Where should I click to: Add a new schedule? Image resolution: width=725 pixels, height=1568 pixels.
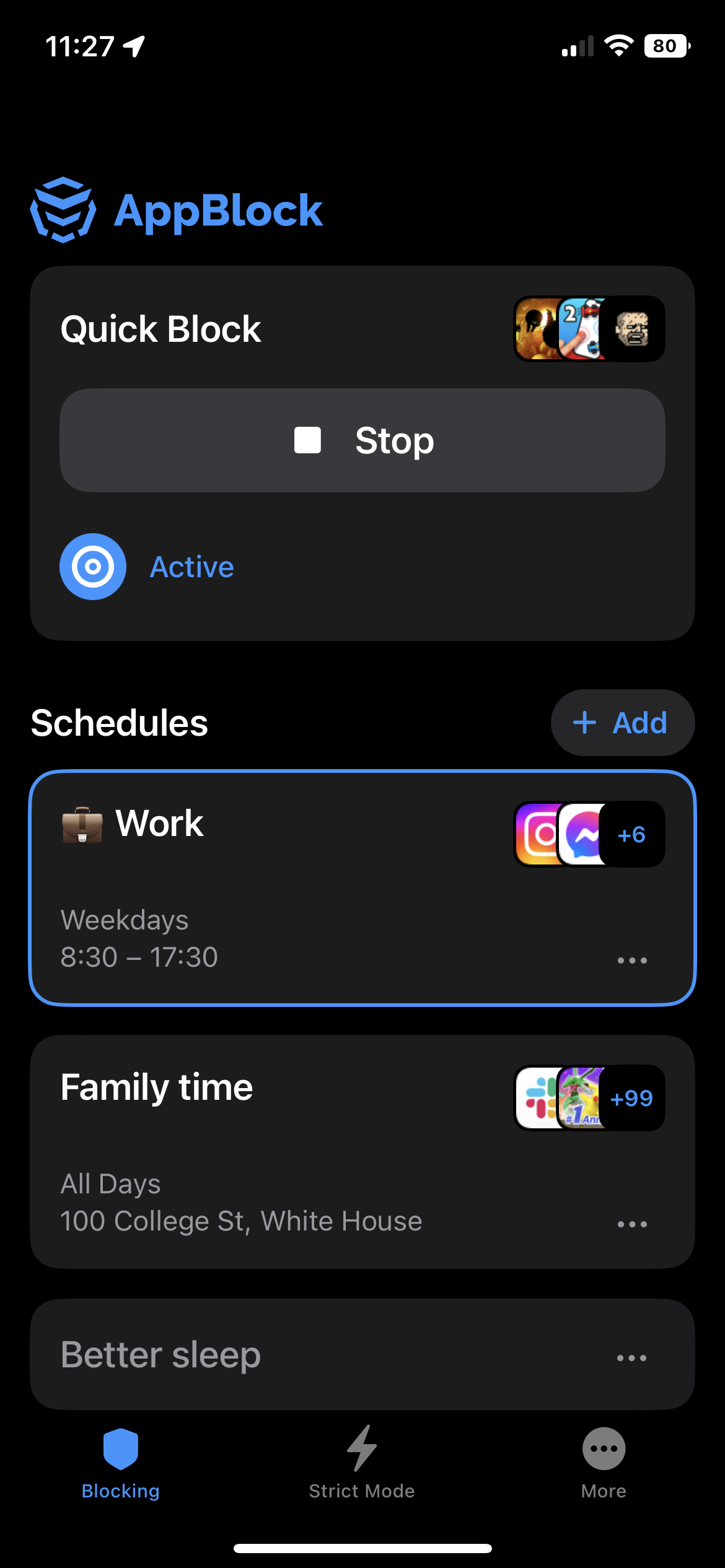point(622,723)
